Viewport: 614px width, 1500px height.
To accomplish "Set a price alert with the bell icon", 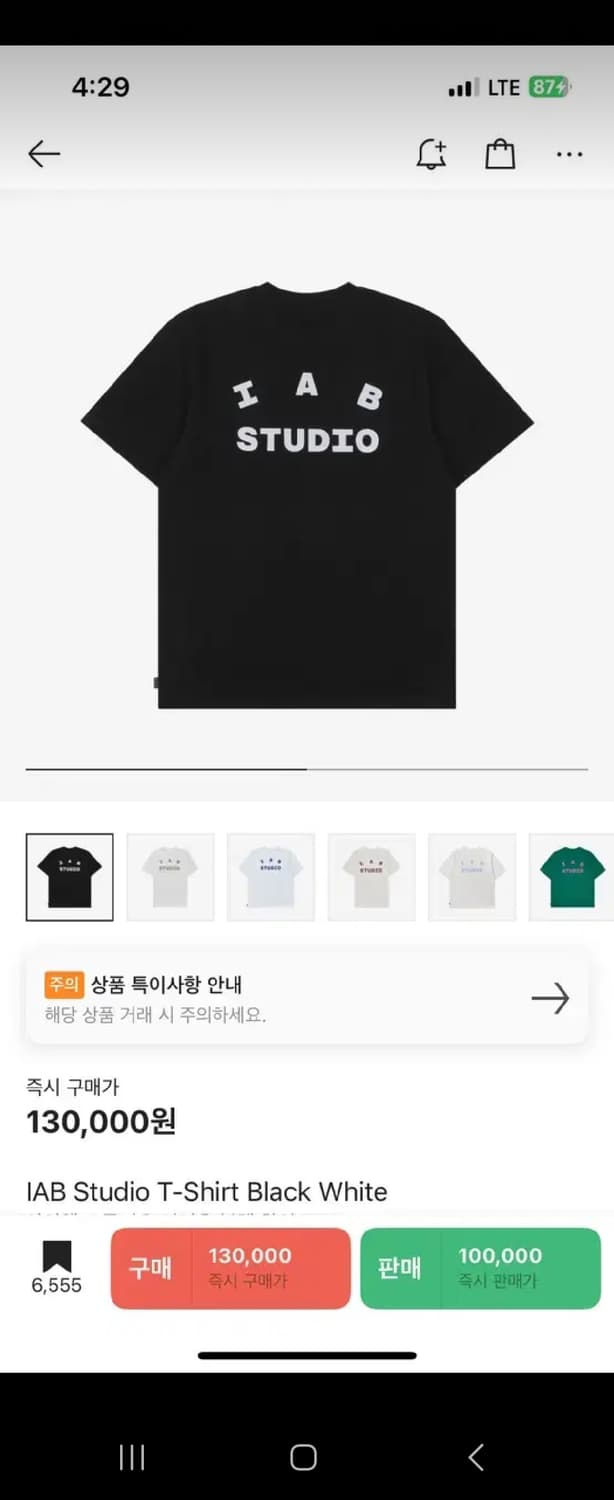I will click(431, 153).
